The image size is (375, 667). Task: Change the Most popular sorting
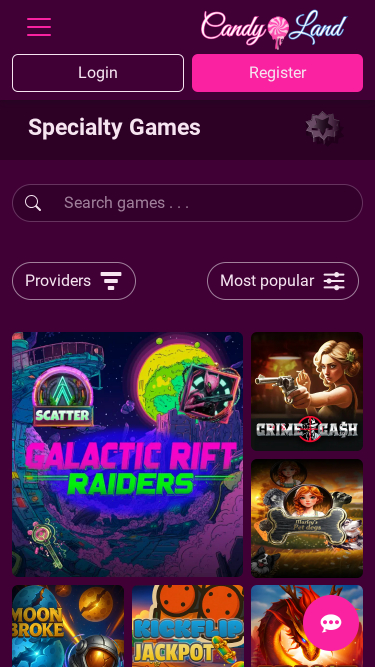coord(283,281)
